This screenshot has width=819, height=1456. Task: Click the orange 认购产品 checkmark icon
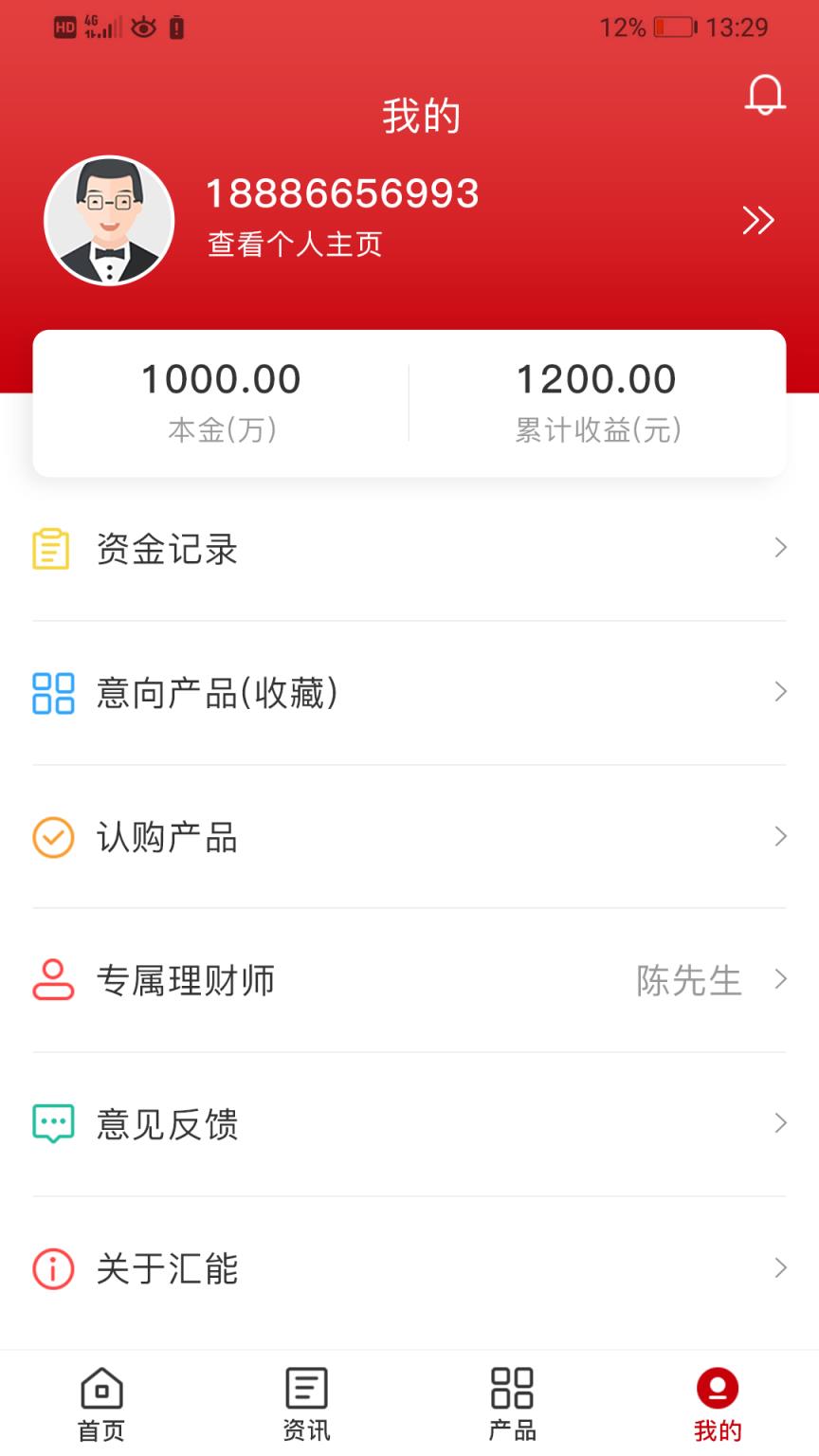(52, 837)
